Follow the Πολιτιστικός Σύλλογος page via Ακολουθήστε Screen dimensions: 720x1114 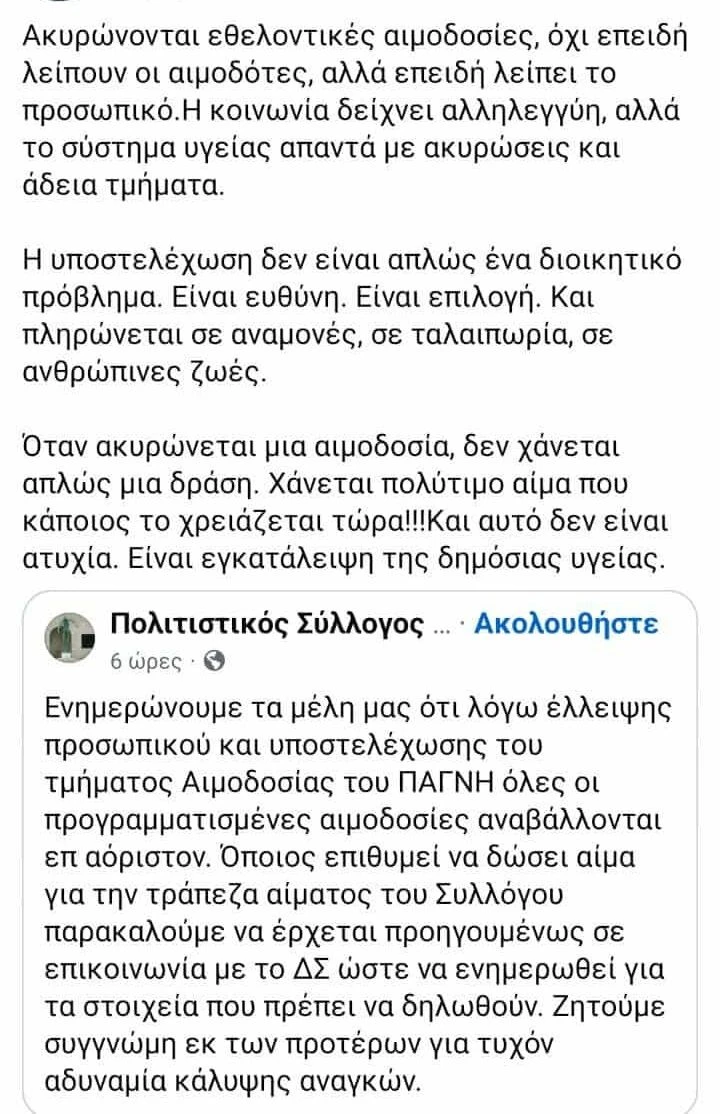(566, 626)
